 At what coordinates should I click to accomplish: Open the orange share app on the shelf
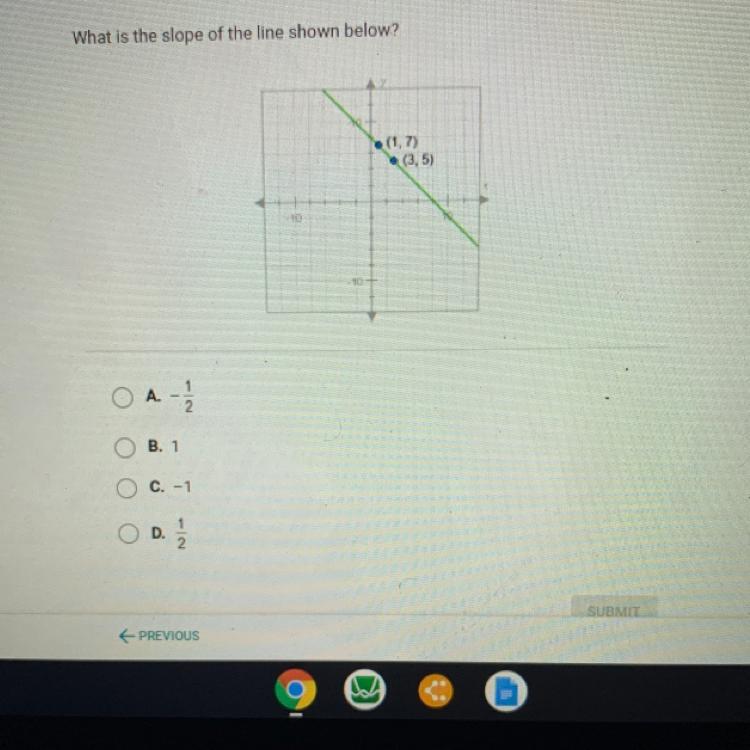(x=436, y=691)
